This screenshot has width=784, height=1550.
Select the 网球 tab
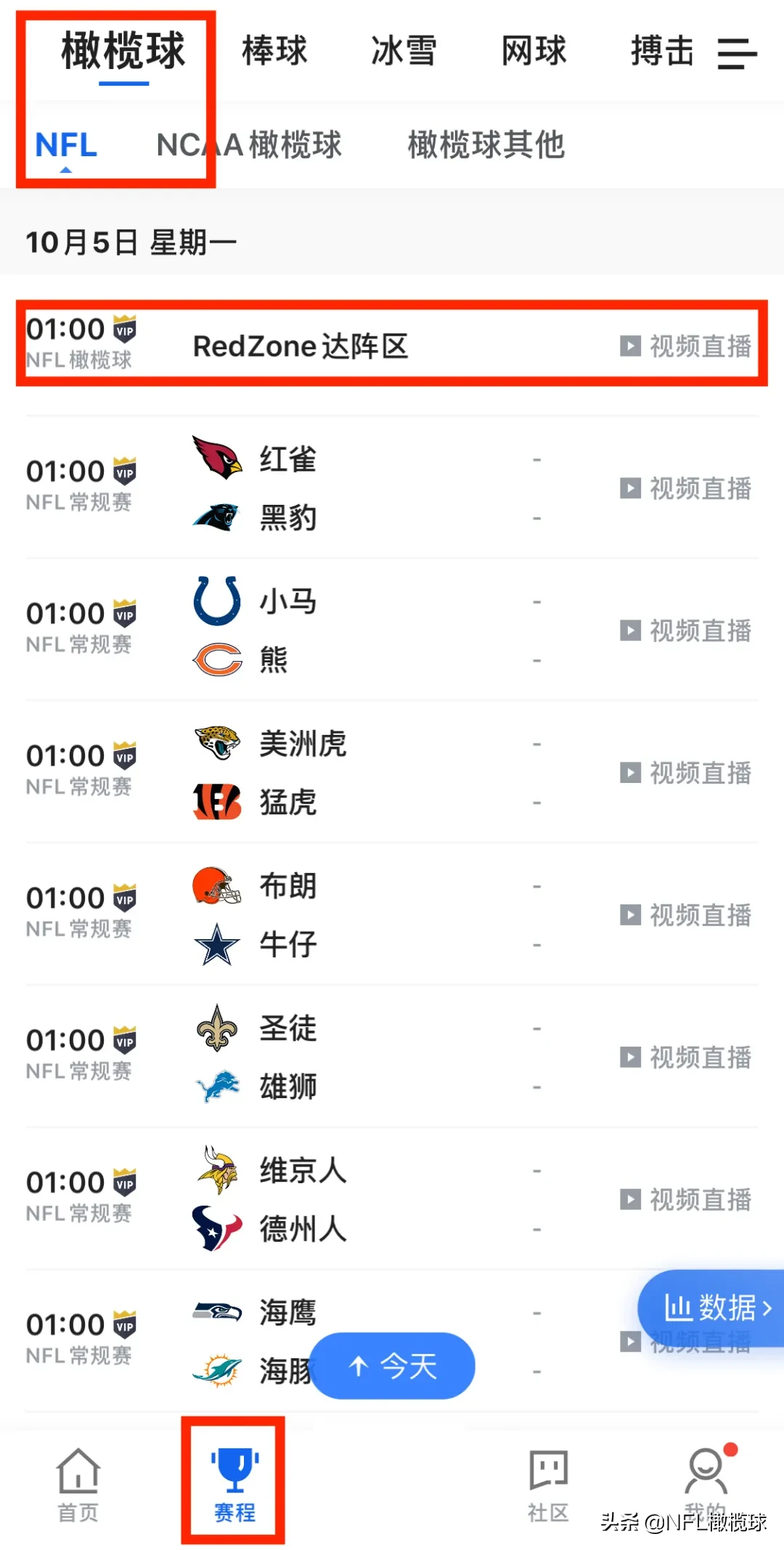point(534,52)
